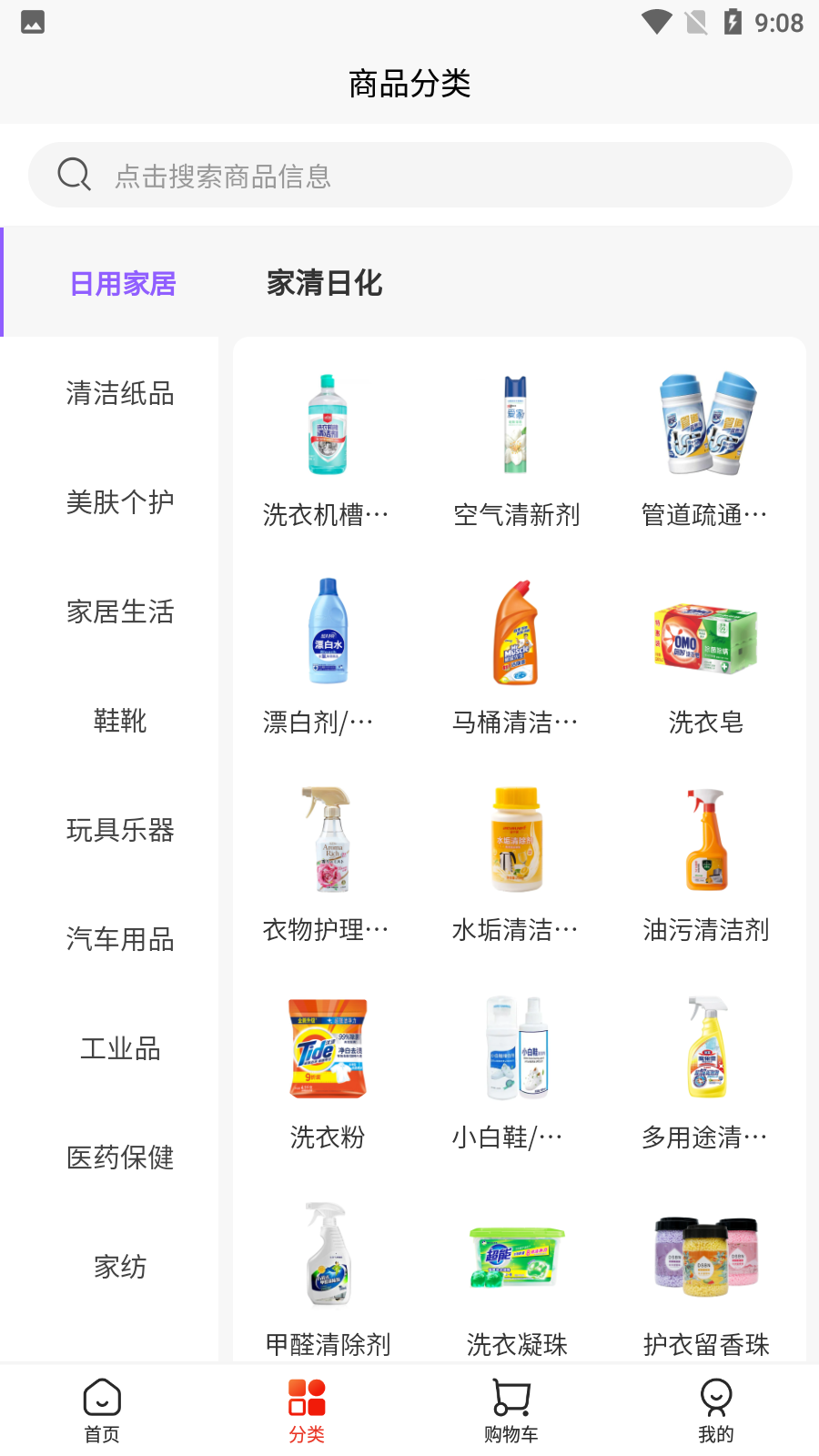Viewport: 819px width, 1456px height.
Task: Open the 家纺 category
Action: point(120,1267)
